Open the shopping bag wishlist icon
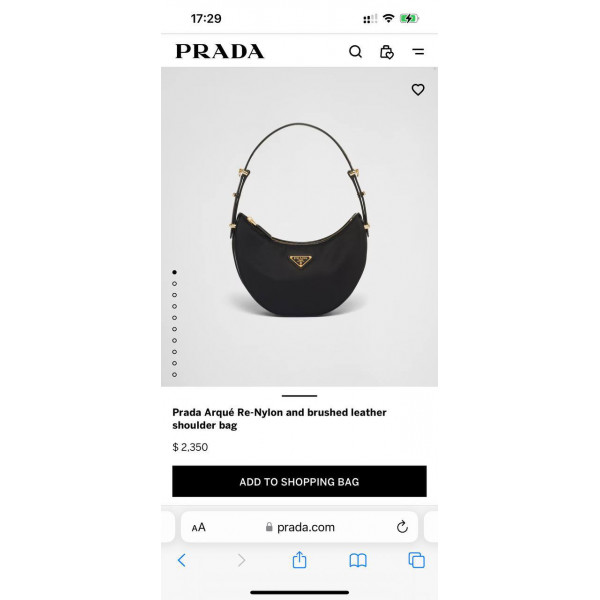The height and width of the screenshot is (600, 600). click(386, 52)
